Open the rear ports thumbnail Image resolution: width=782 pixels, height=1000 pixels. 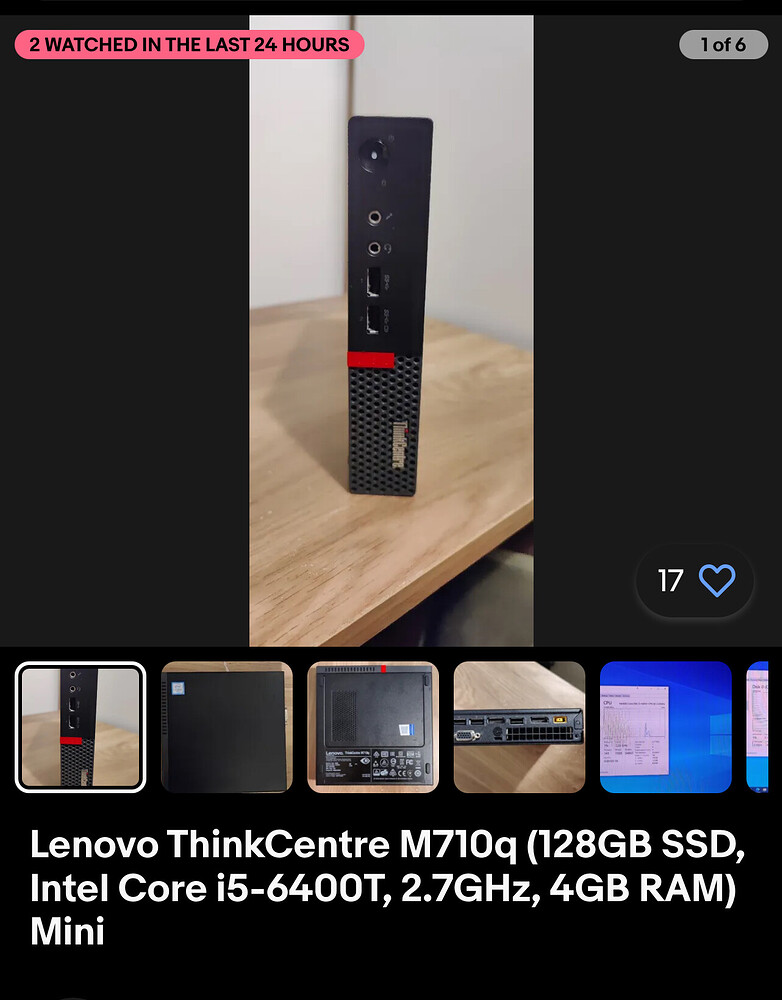[519, 727]
